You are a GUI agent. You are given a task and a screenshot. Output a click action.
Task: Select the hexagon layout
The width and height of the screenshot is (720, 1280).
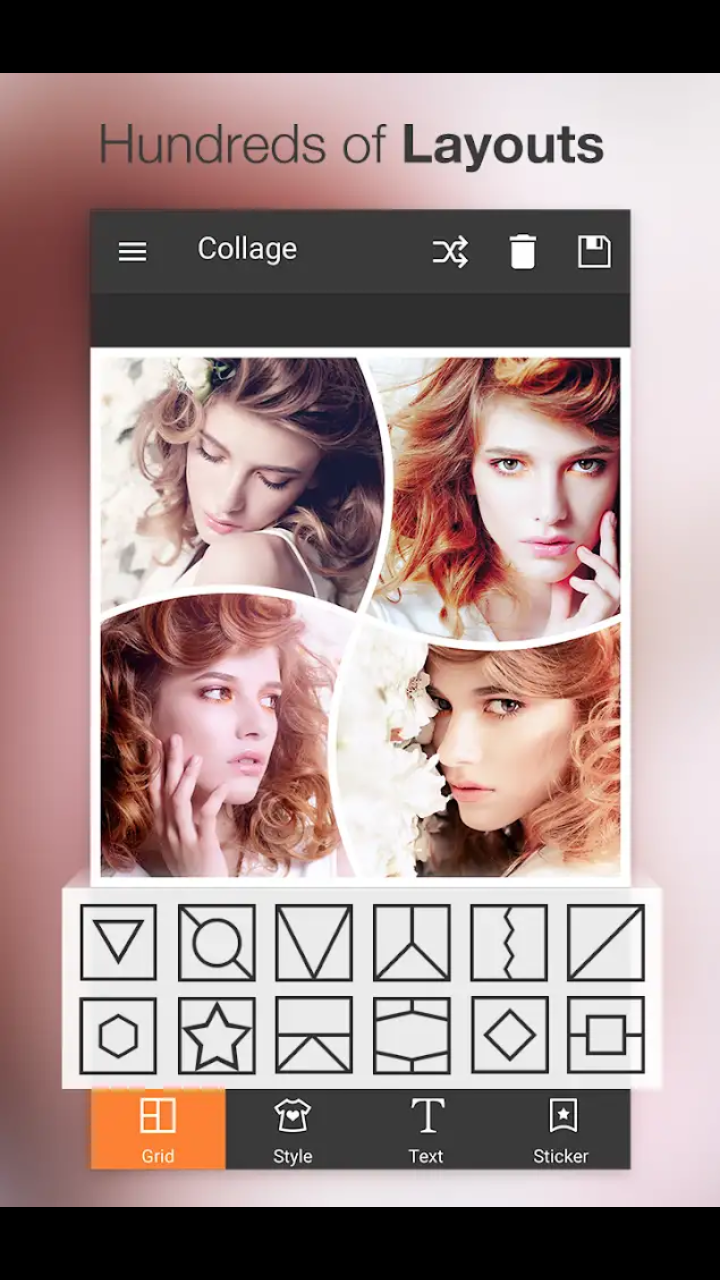tap(118, 1037)
